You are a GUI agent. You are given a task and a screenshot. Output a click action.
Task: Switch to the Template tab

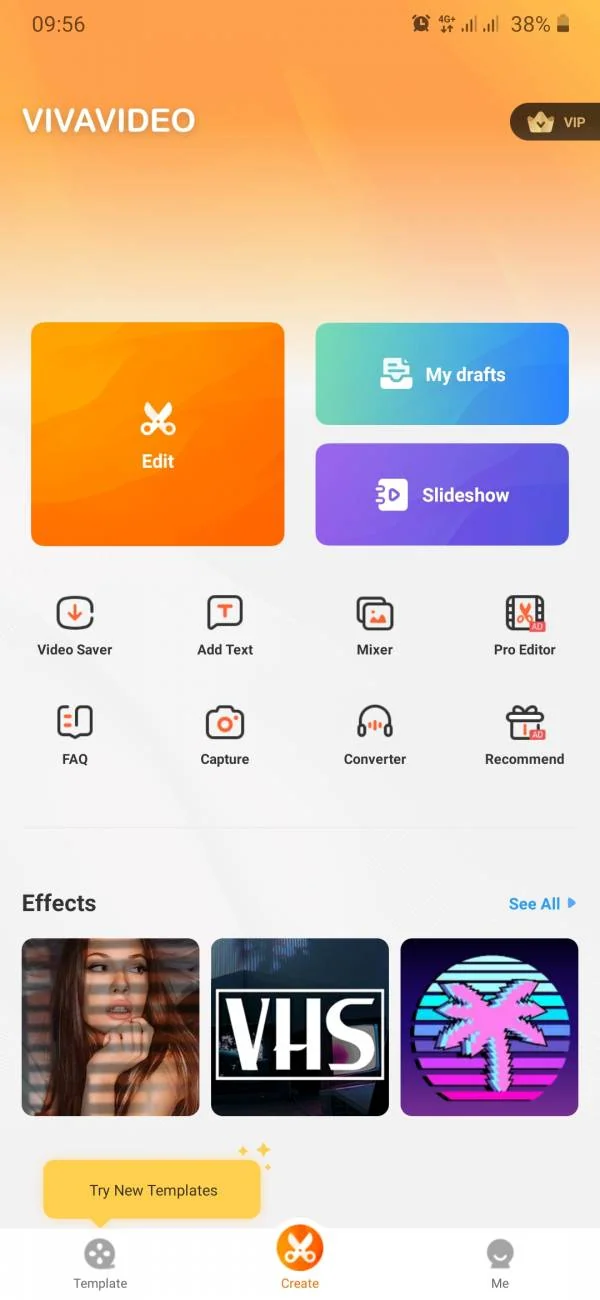click(x=100, y=1264)
